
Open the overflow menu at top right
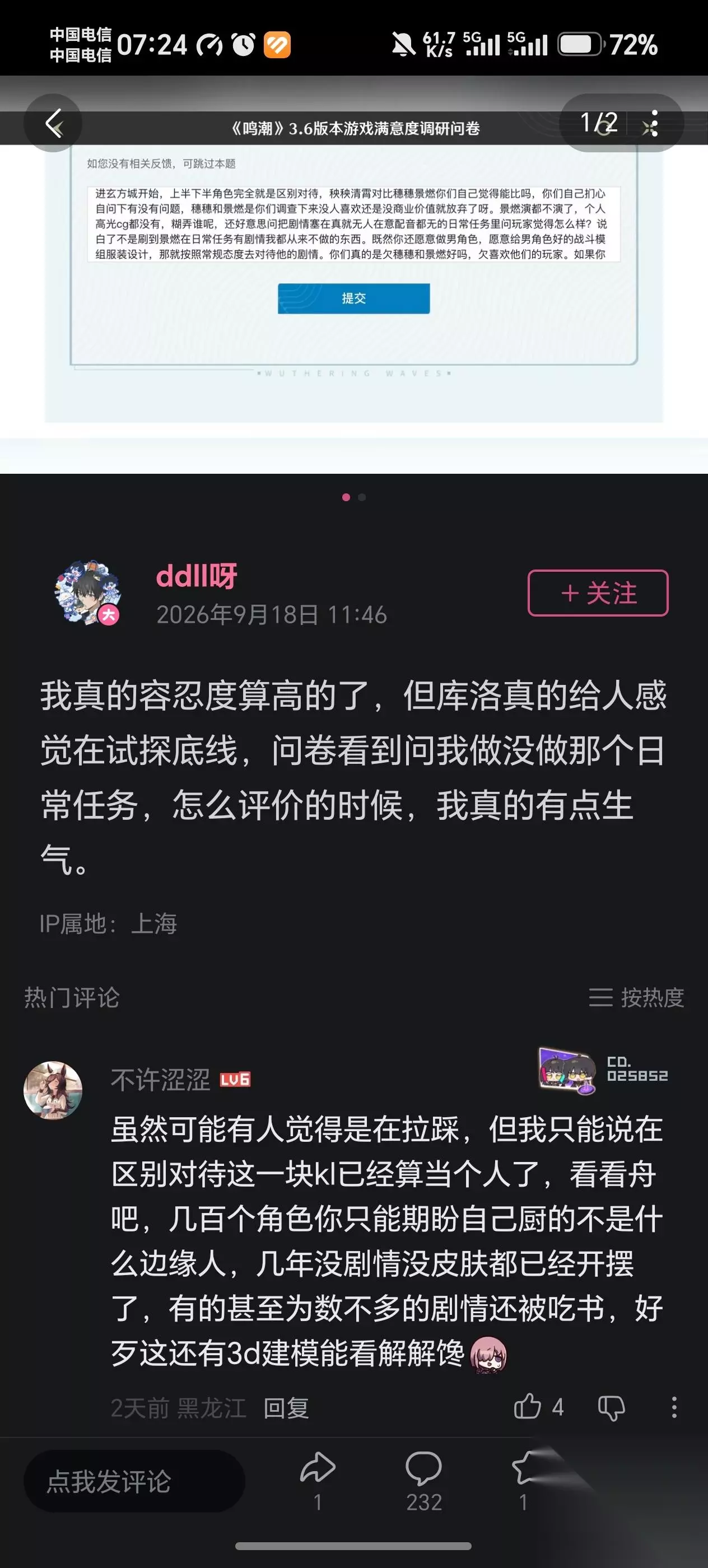(x=652, y=123)
